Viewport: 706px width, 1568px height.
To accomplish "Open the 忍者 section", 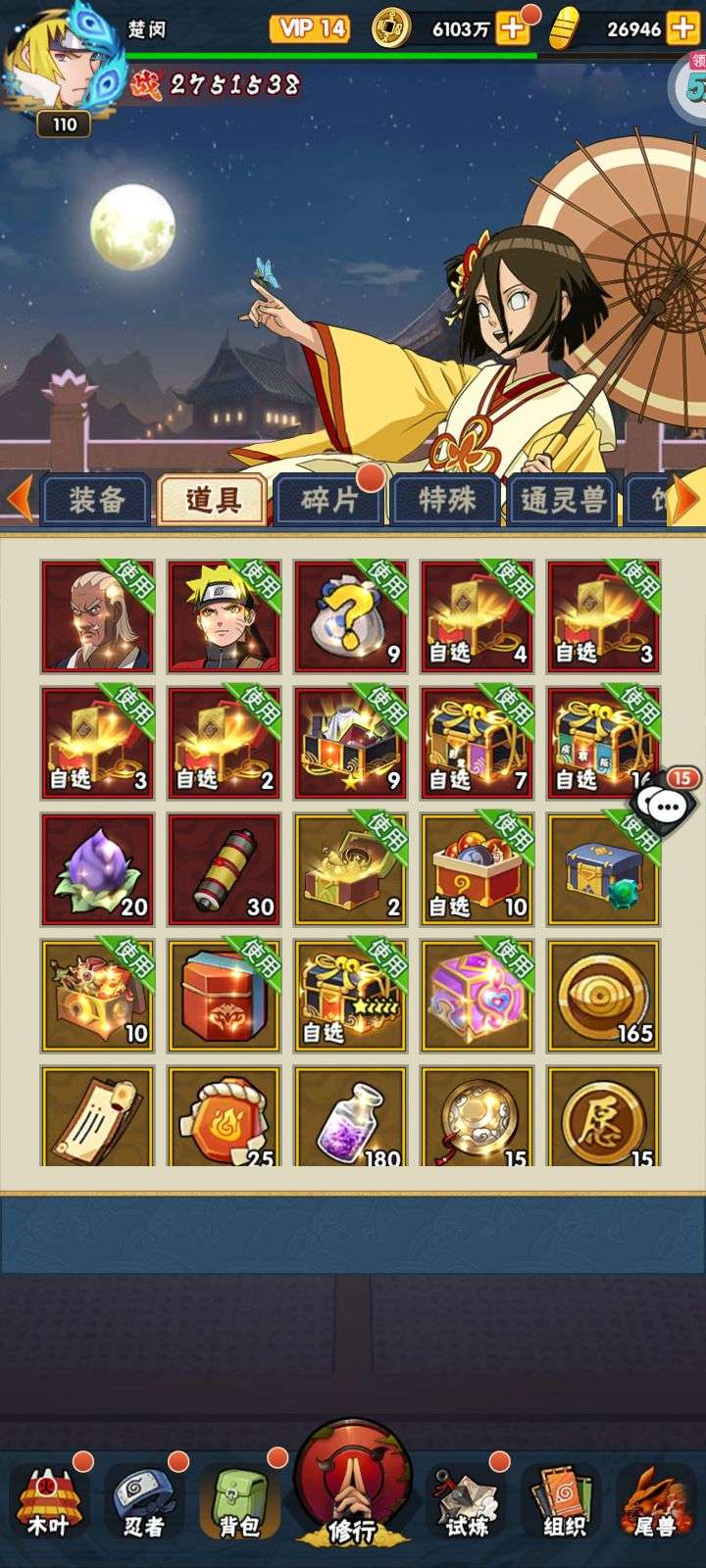I will [143, 1501].
